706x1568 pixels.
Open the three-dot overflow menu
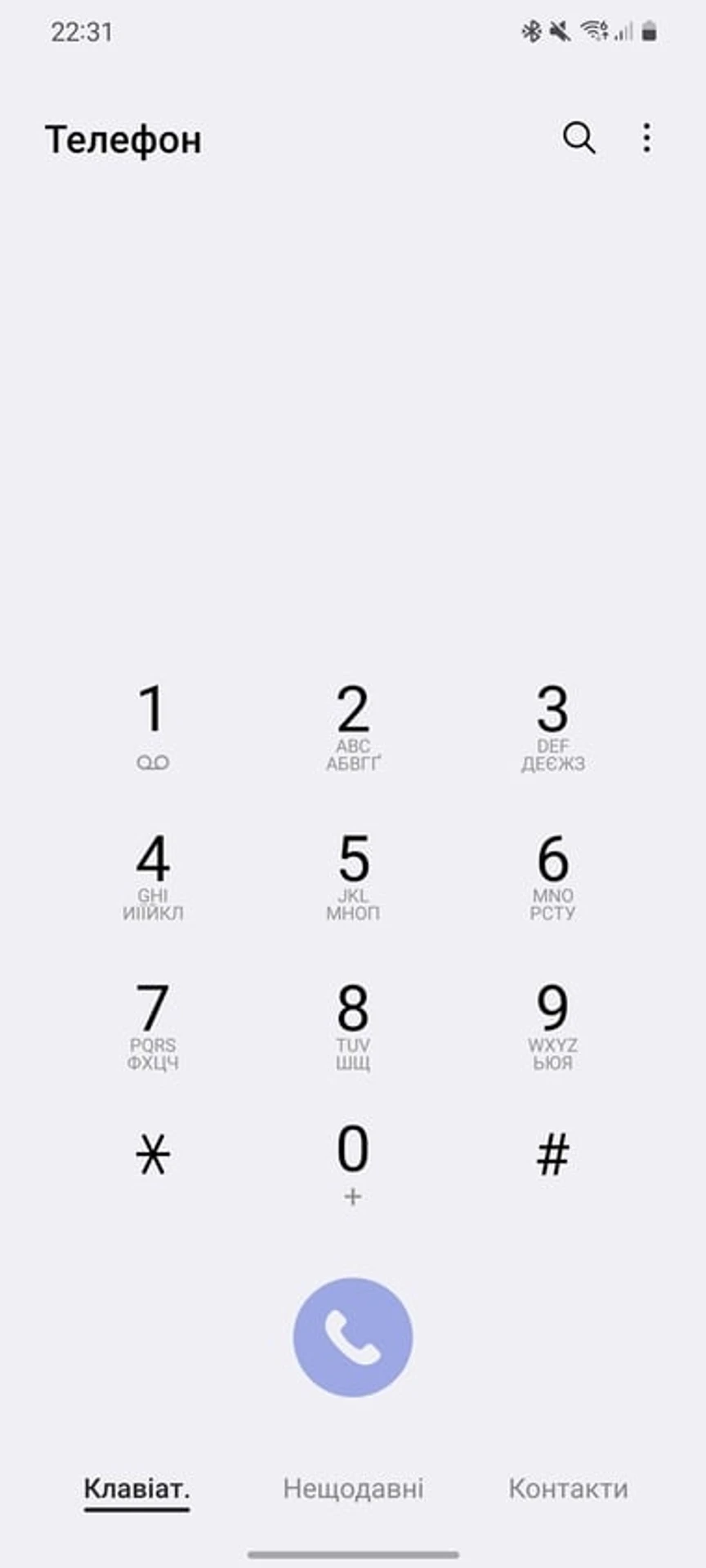646,139
